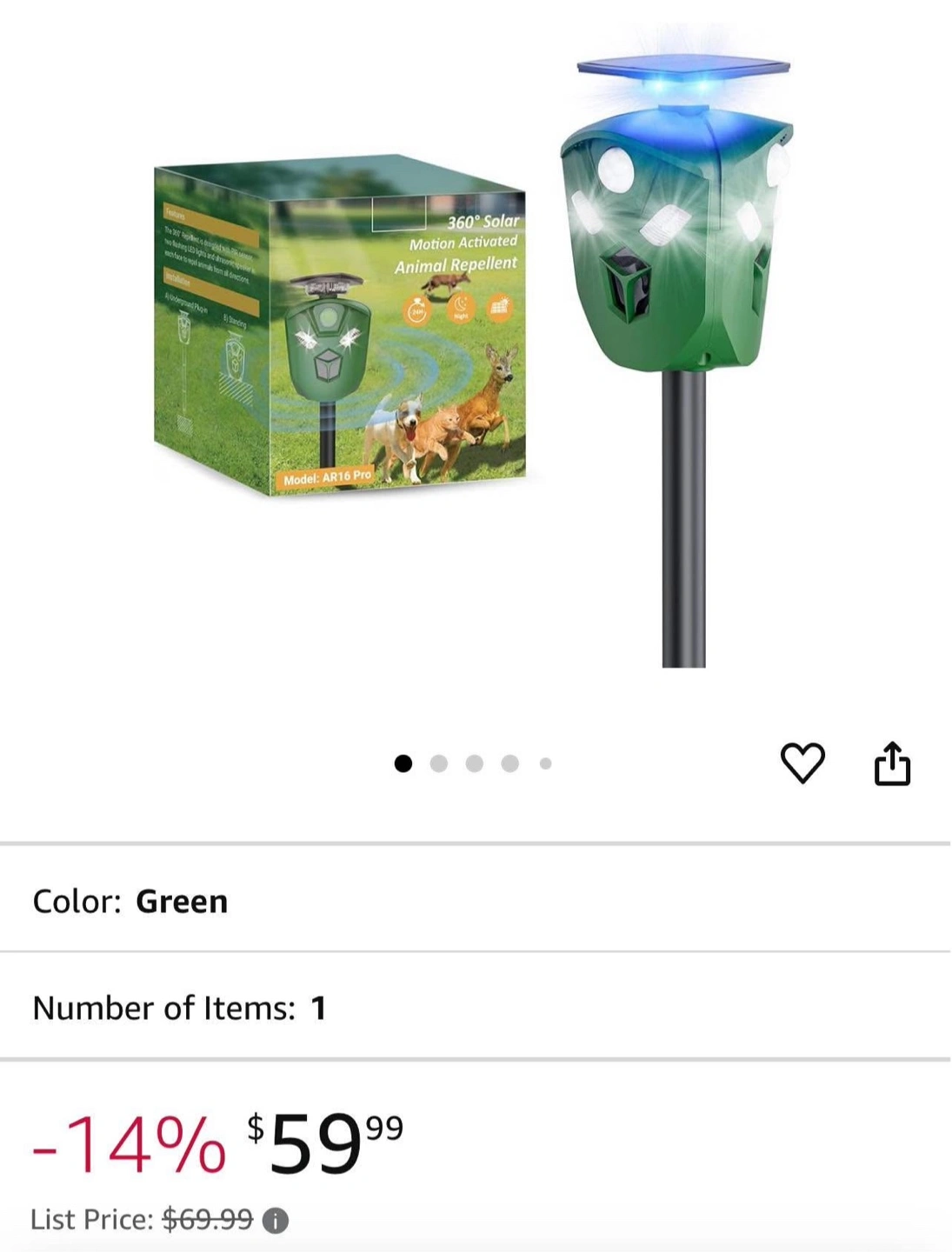This screenshot has width=952, height=1252.
Task: Add product to wish list heart
Action: (802, 763)
